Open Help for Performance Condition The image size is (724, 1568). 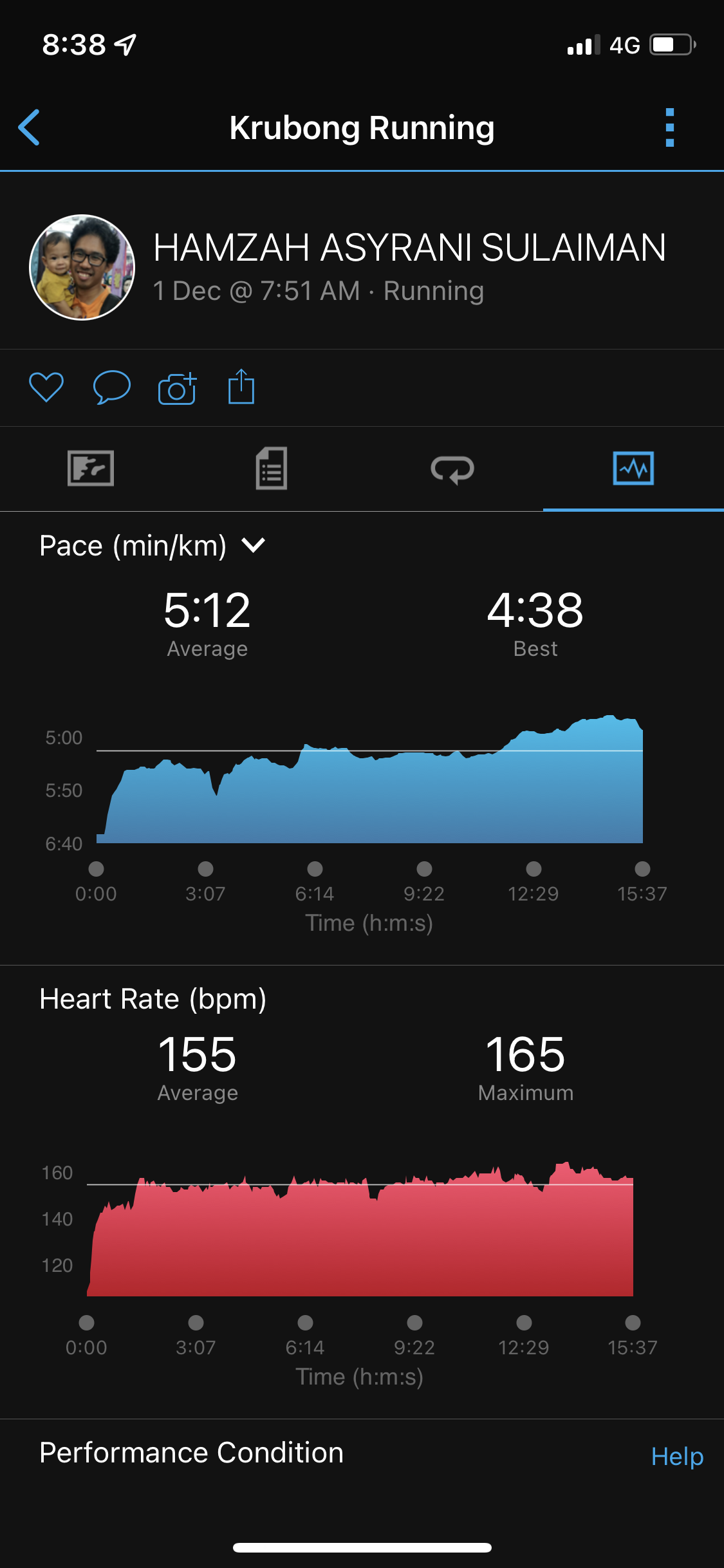(676, 1456)
